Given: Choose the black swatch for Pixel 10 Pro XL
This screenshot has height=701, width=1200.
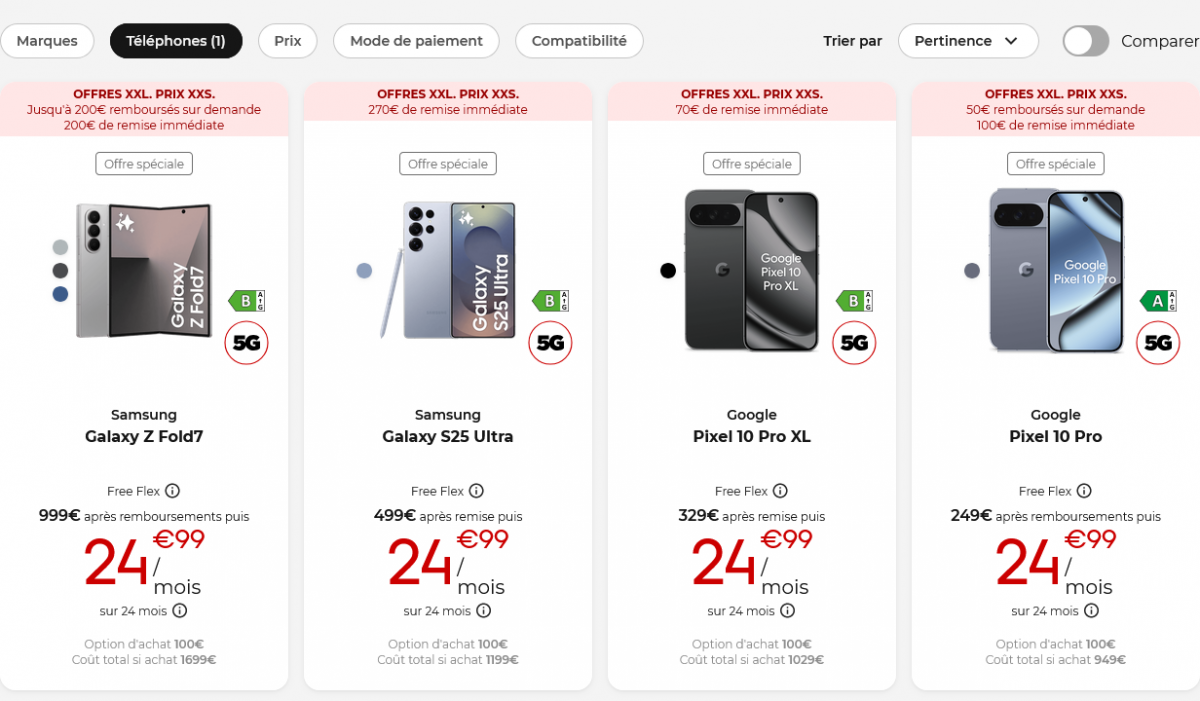Looking at the screenshot, I should tap(668, 270).
